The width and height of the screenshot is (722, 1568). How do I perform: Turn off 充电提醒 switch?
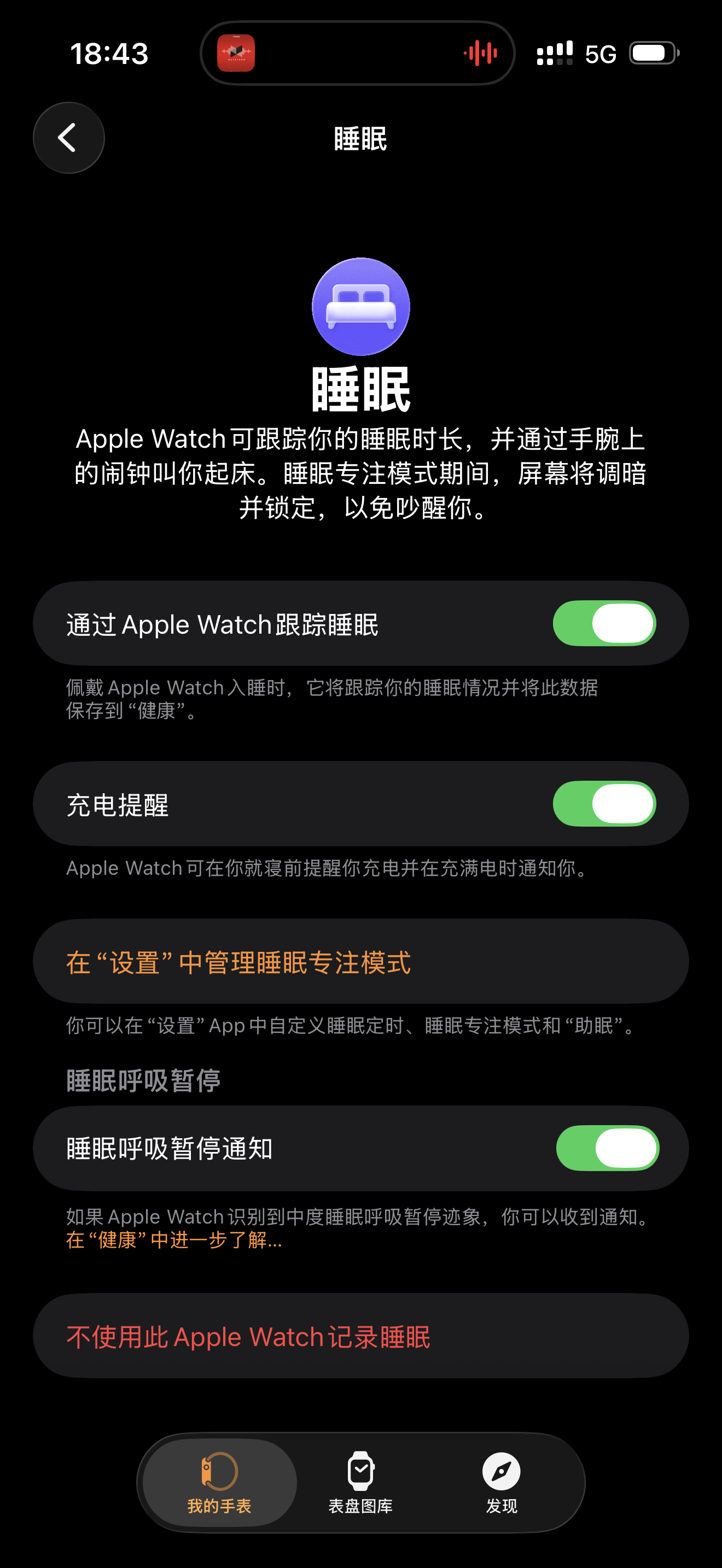(603, 804)
